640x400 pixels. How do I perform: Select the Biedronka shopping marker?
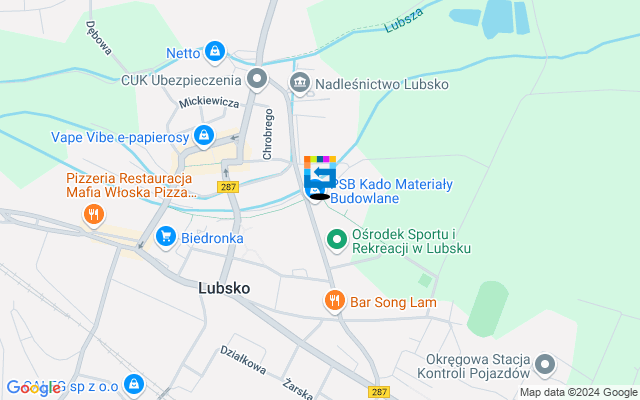point(165,238)
